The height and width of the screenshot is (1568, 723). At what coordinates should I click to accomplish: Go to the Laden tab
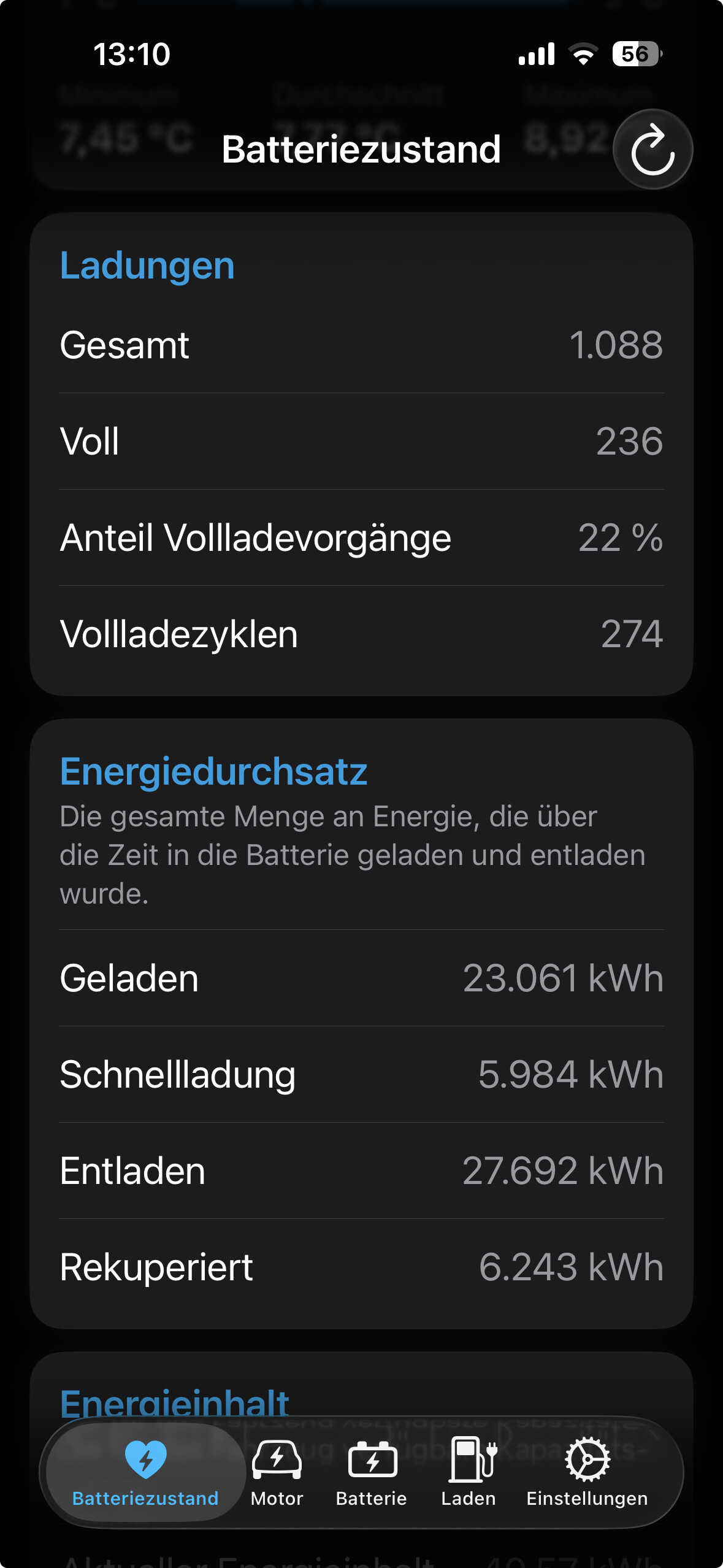tap(469, 1472)
